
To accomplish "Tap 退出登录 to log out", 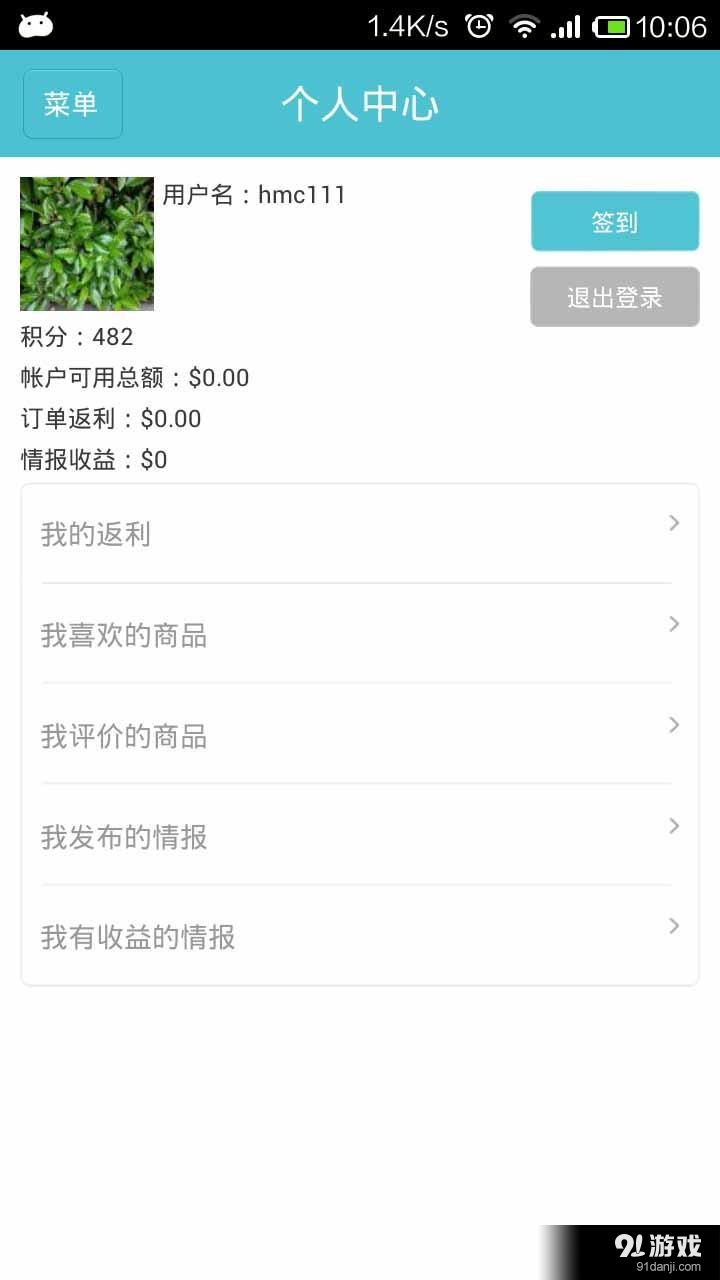I will (x=614, y=296).
